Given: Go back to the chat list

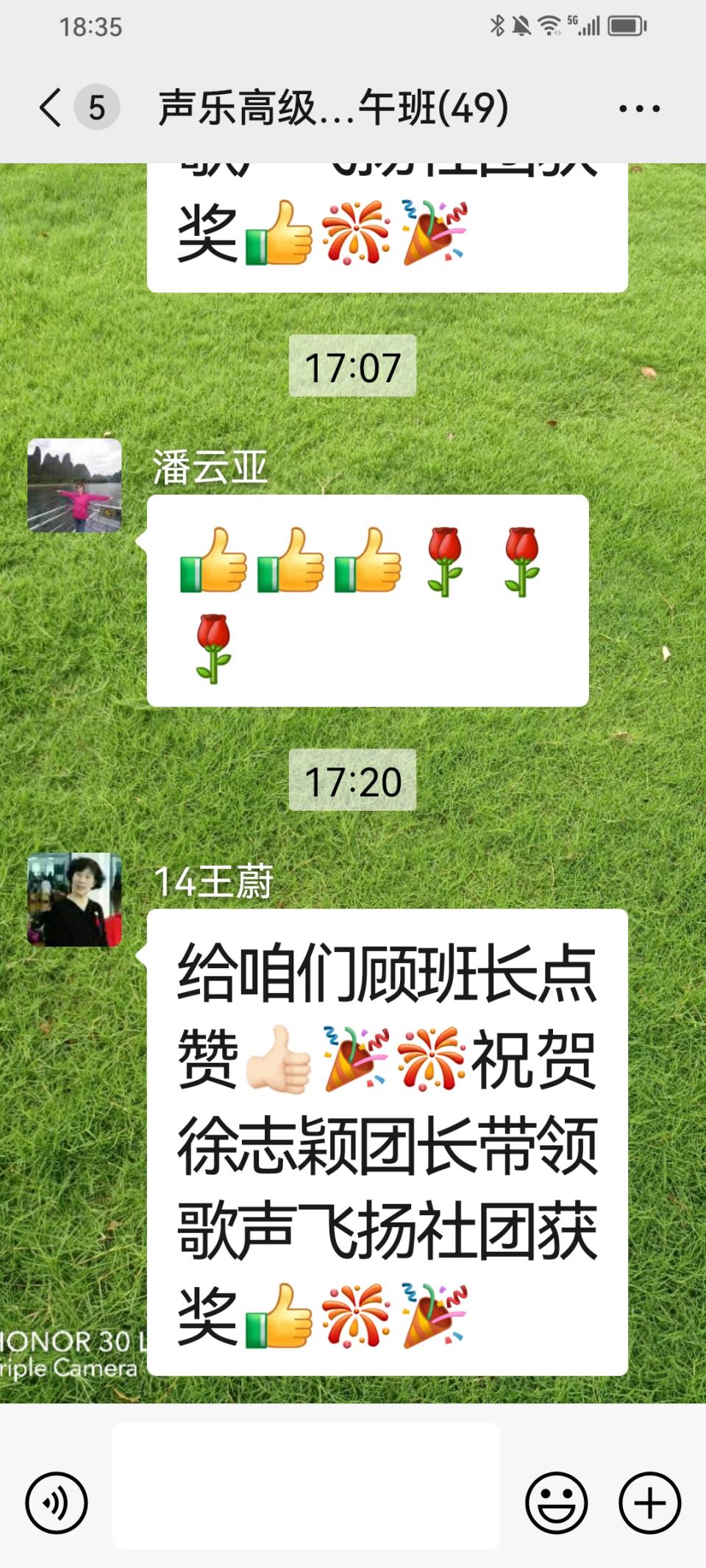Looking at the screenshot, I should point(51,108).
